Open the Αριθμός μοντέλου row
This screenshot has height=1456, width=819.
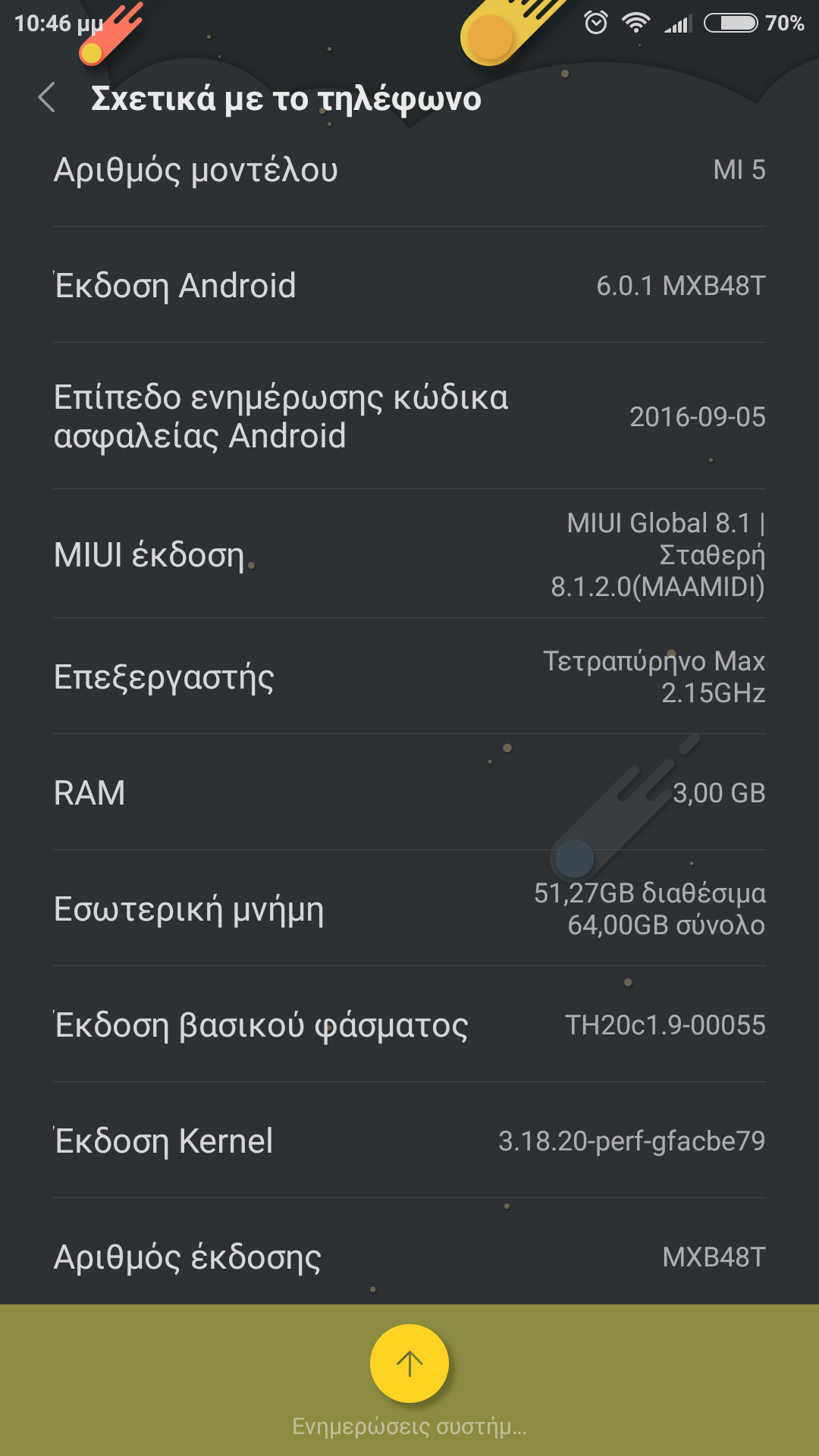click(409, 170)
